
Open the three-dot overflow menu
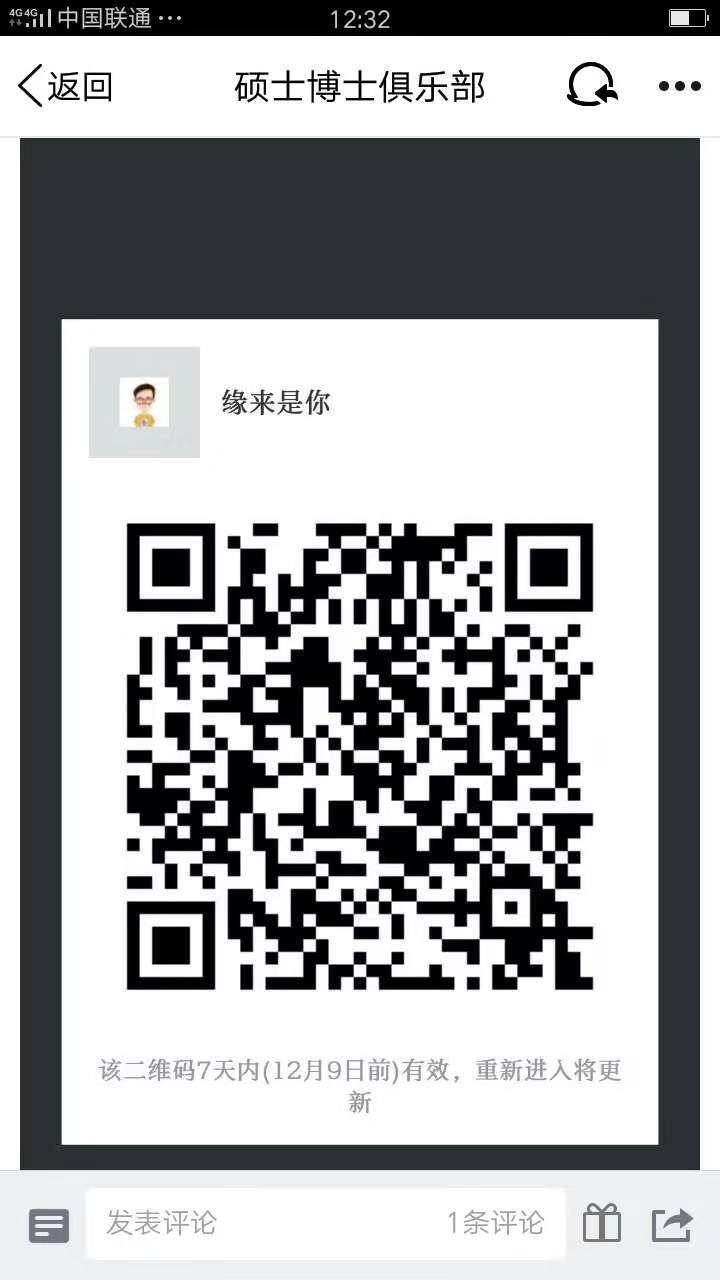(x=679, y=87)
